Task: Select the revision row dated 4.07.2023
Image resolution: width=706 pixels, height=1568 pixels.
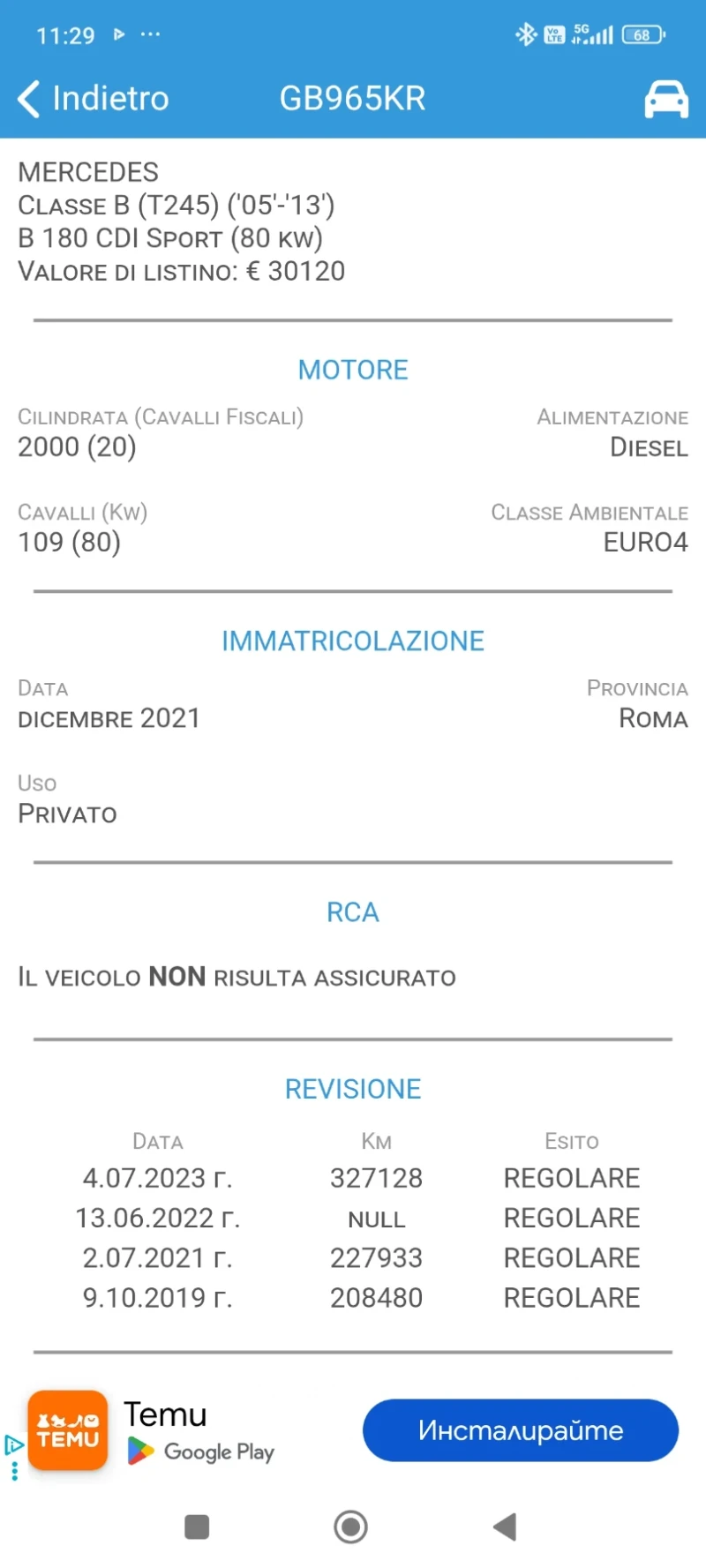Action: [353, 1177]
